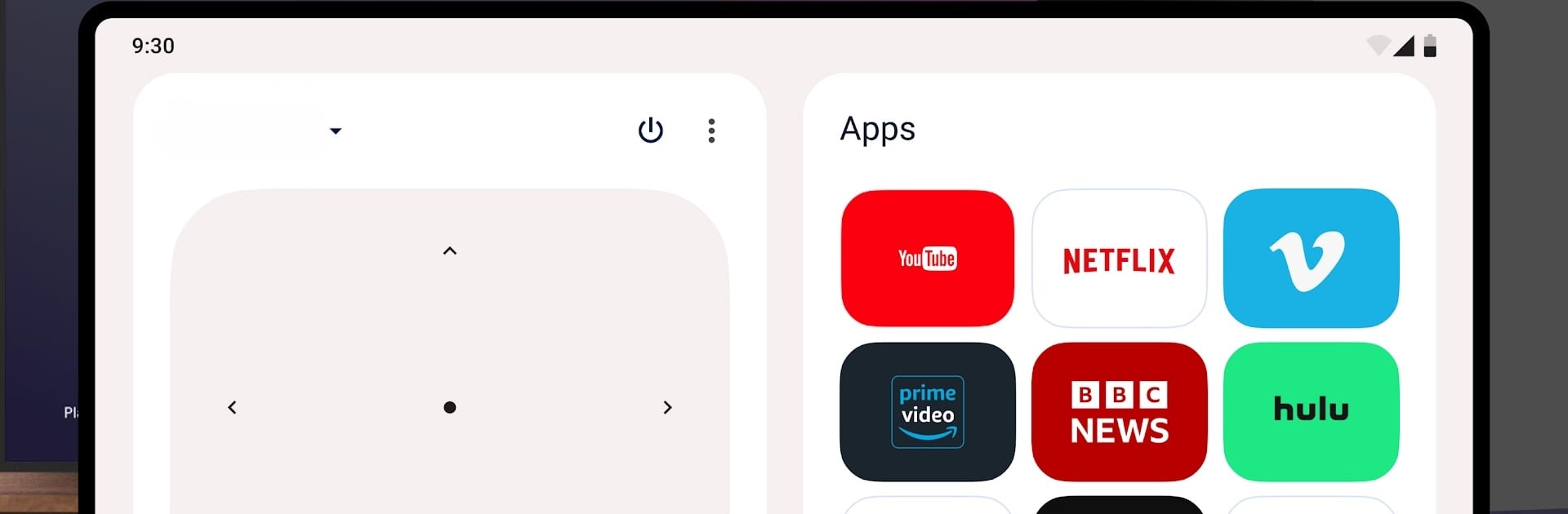Launch the BBC News app
This screenshot has height=514, width=1568.
coord(1119,411)
